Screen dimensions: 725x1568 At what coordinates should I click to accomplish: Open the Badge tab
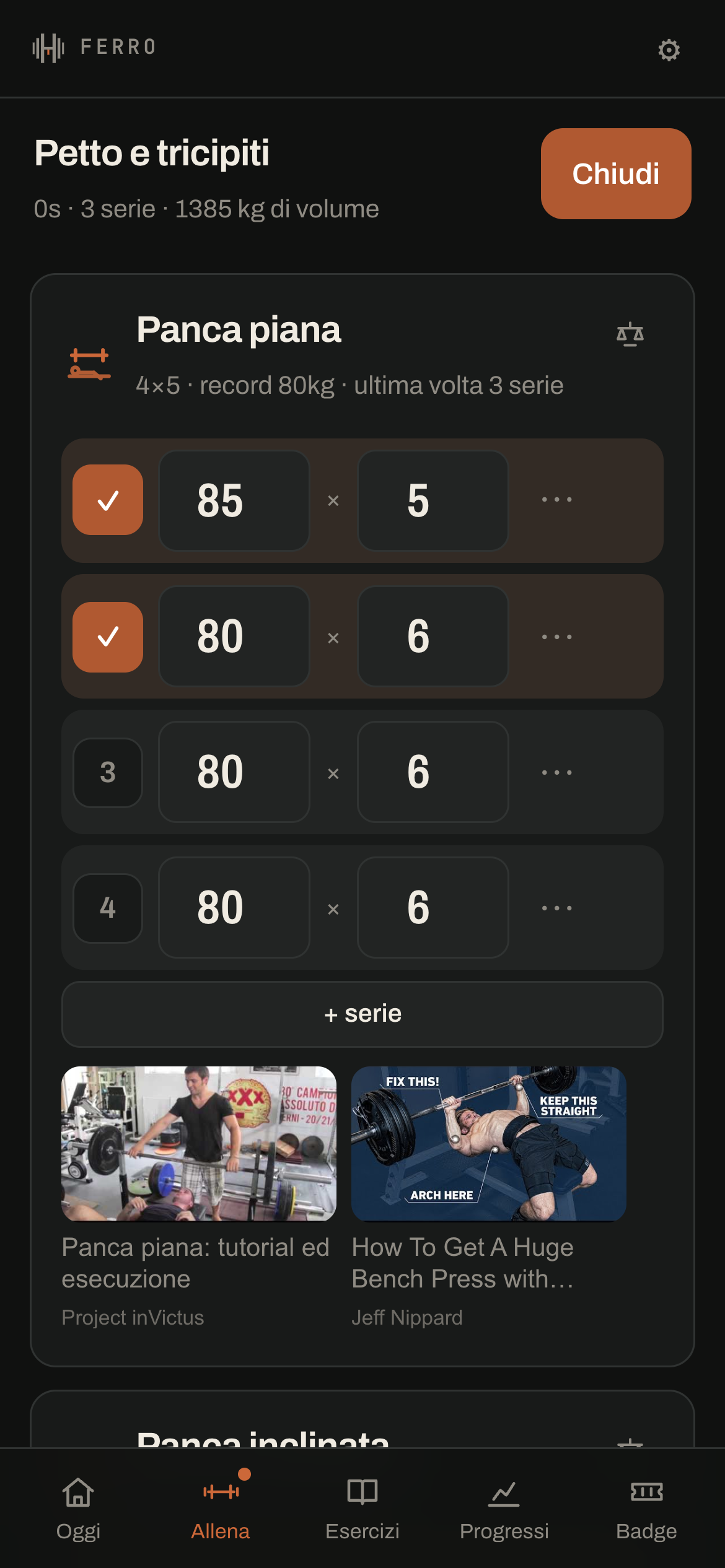646,1509
